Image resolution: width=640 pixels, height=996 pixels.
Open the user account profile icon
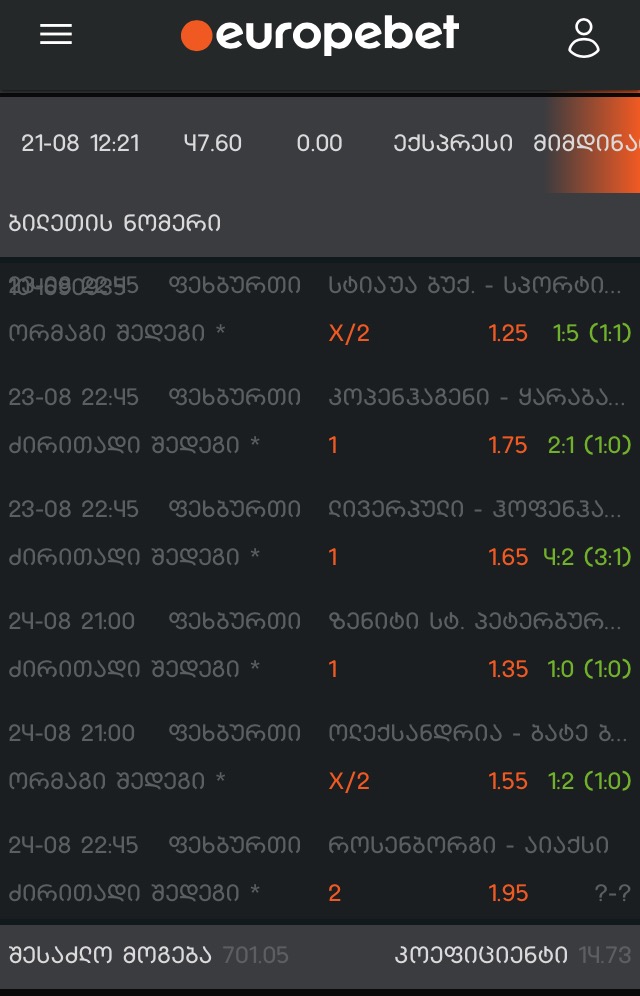(x=583, y=38)
